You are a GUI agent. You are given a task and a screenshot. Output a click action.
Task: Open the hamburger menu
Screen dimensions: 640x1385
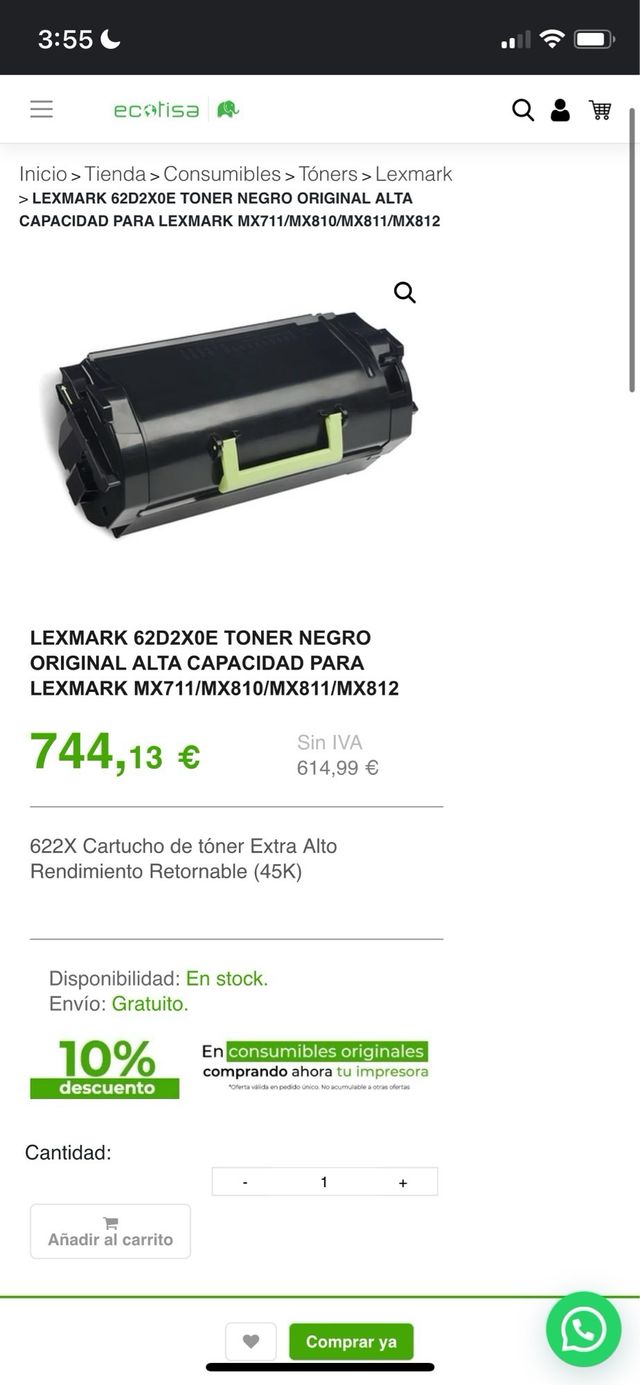(x=41, y=109)
